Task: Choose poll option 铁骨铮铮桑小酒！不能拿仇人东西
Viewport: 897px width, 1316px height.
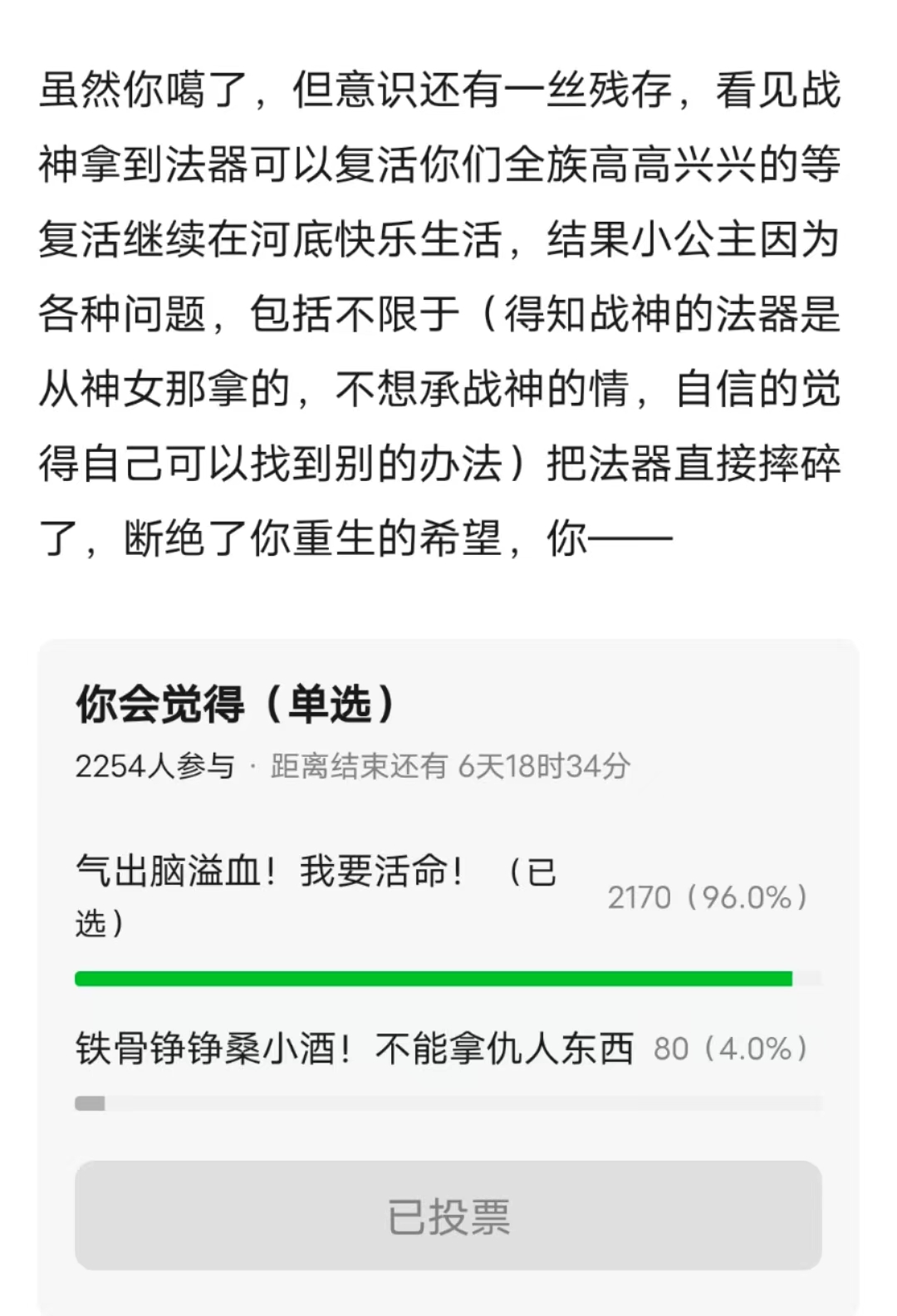Action: 355,1048
